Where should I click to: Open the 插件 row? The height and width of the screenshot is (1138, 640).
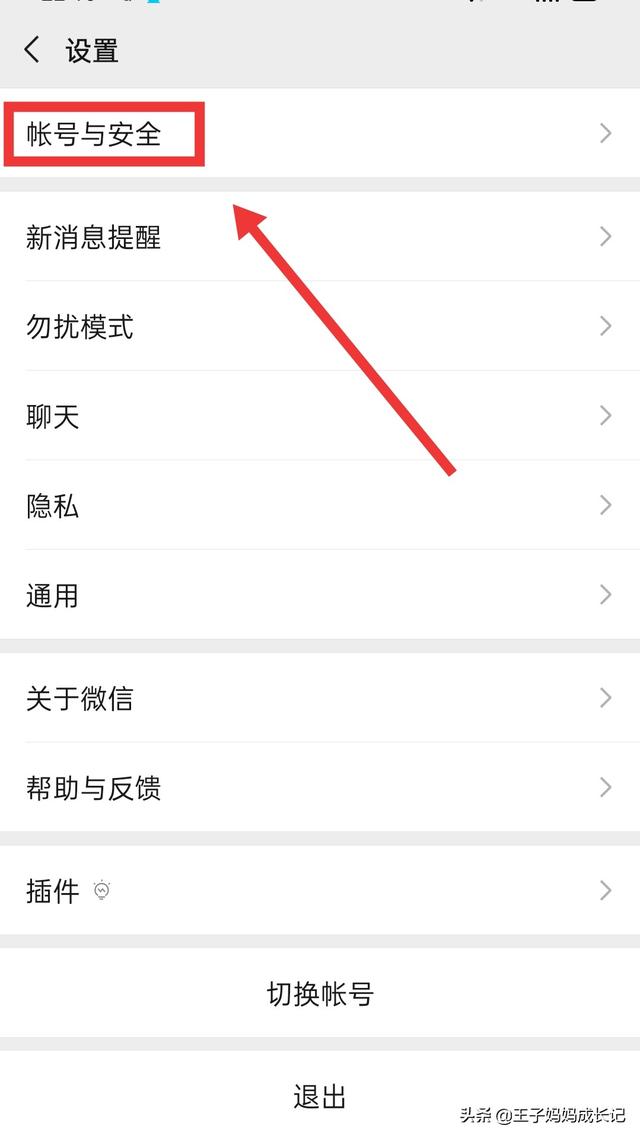tap(320, 890)
